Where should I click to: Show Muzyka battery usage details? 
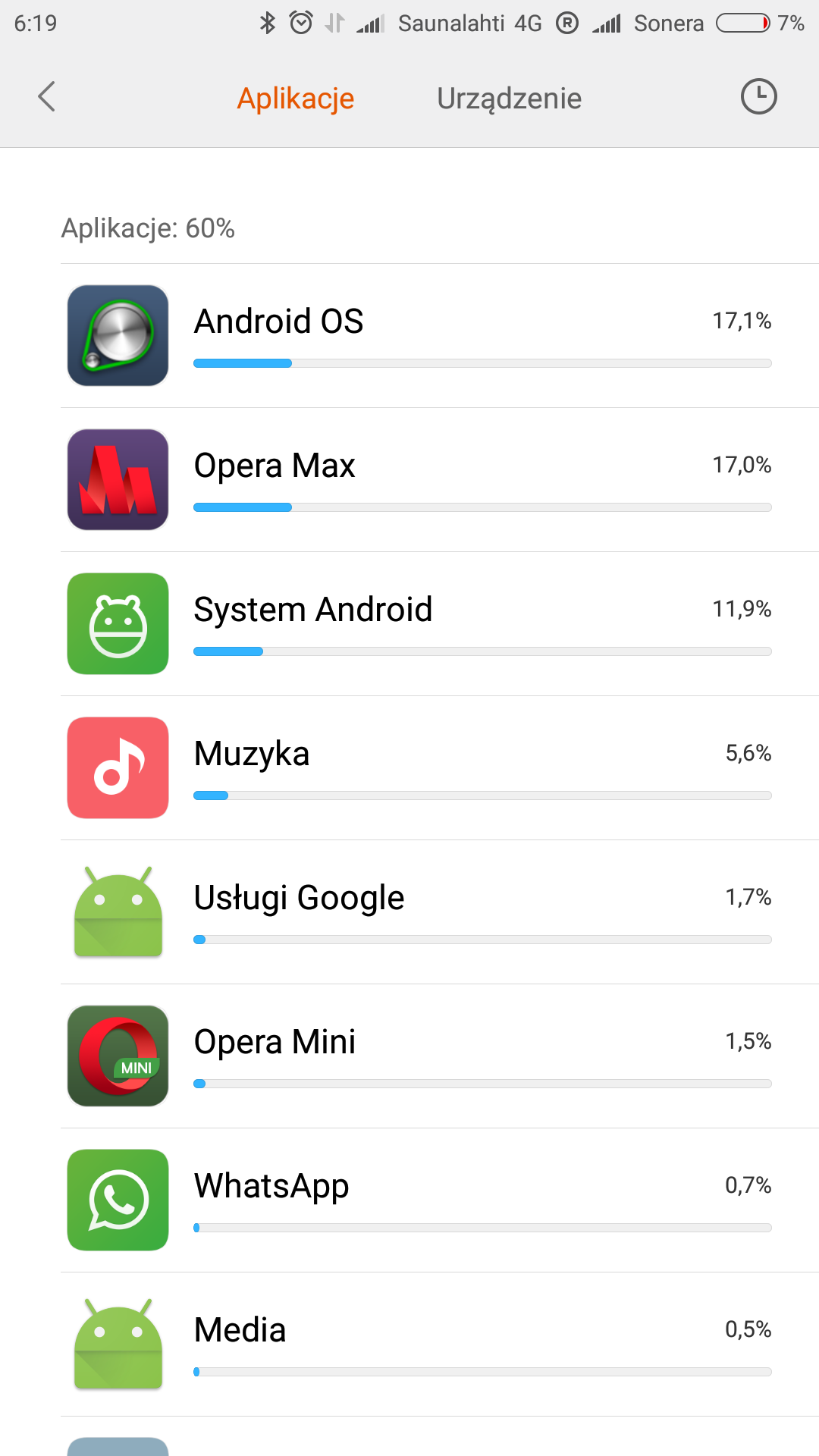pos(440,768)
